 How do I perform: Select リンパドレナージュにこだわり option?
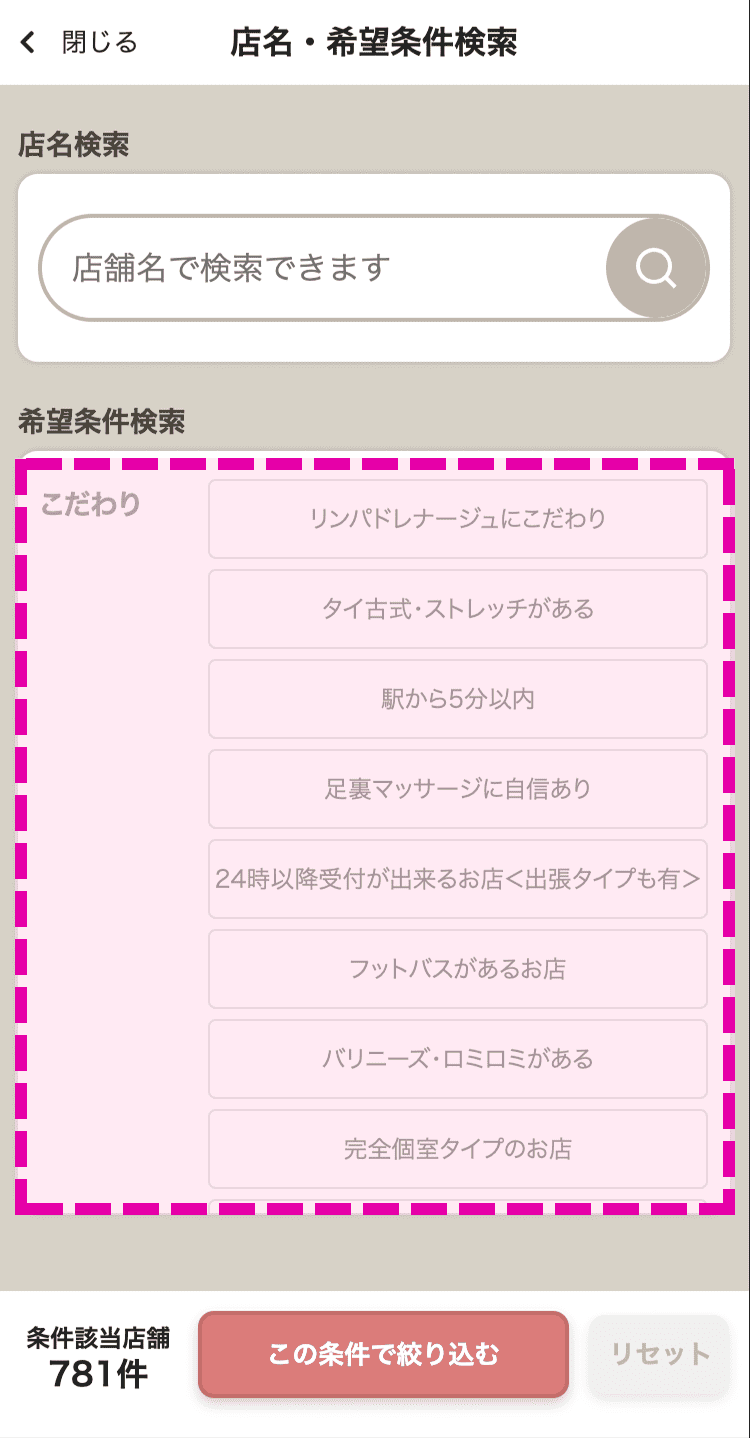(458, 519)
